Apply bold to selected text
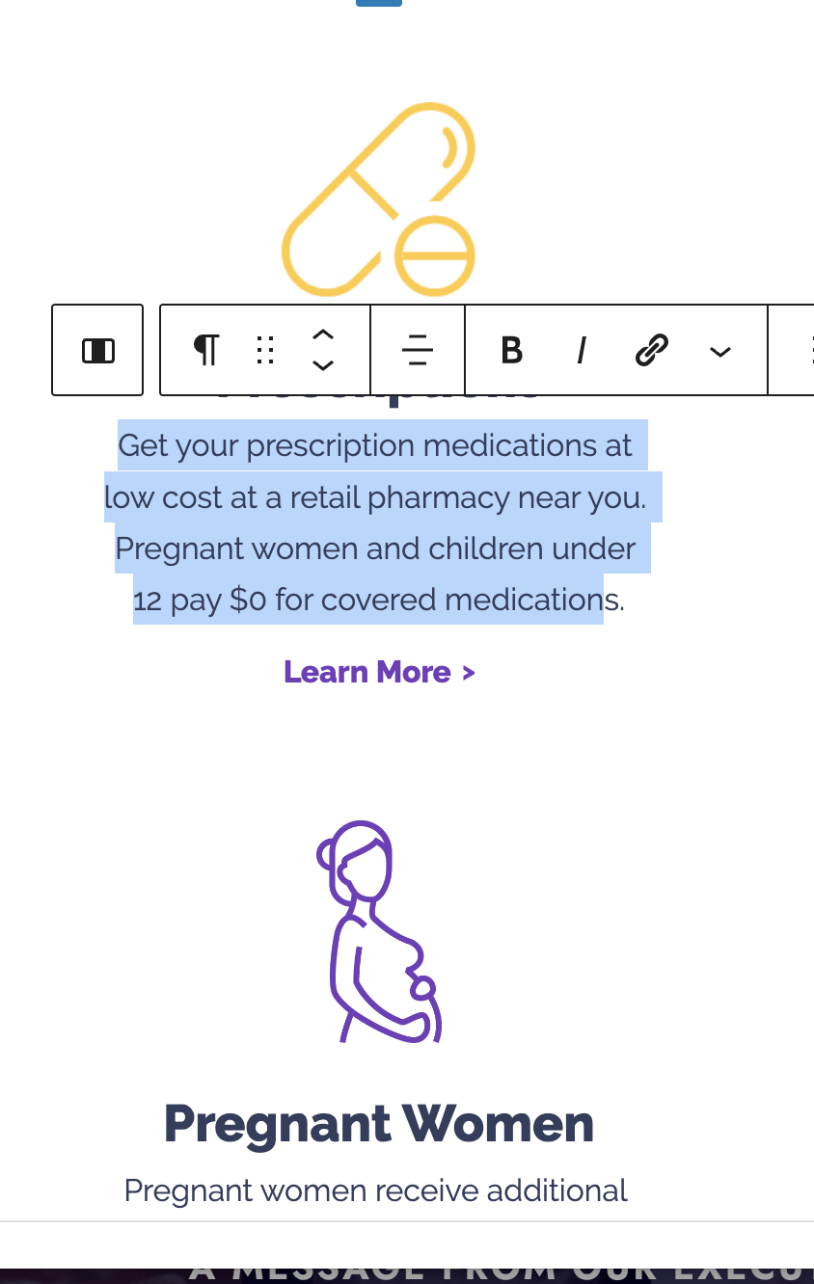The image size is (814, 1284). [511, 350]
